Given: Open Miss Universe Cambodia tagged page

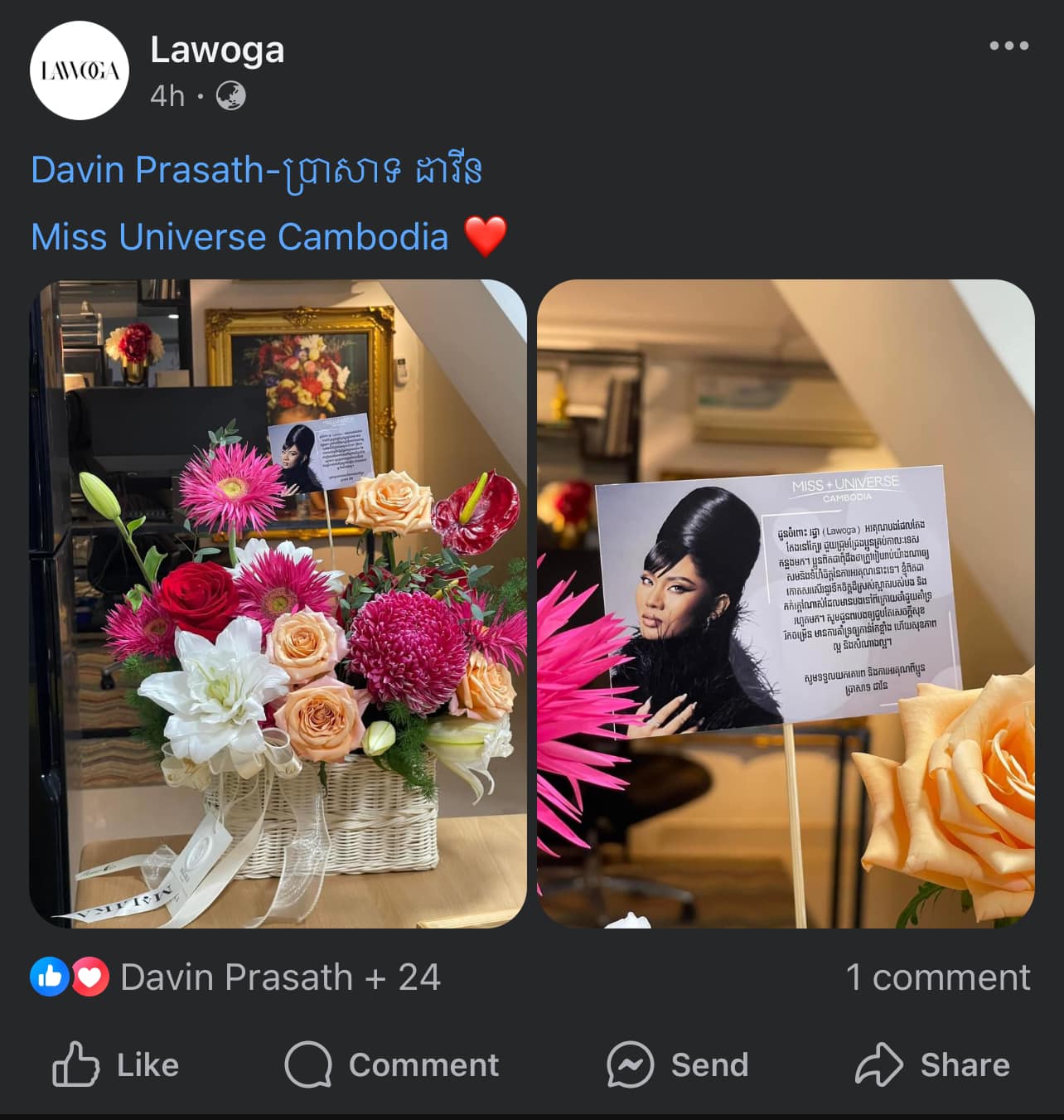Looking at the screenshot, I should [239, 237].
